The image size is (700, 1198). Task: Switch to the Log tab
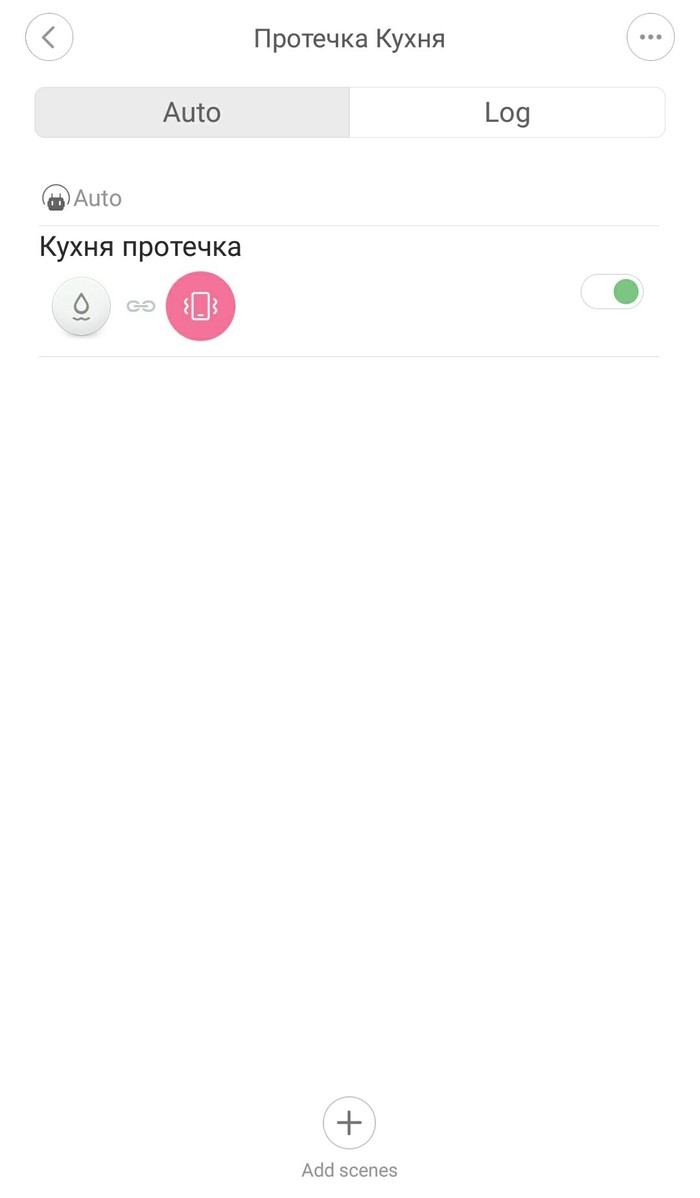coord(506,112)
